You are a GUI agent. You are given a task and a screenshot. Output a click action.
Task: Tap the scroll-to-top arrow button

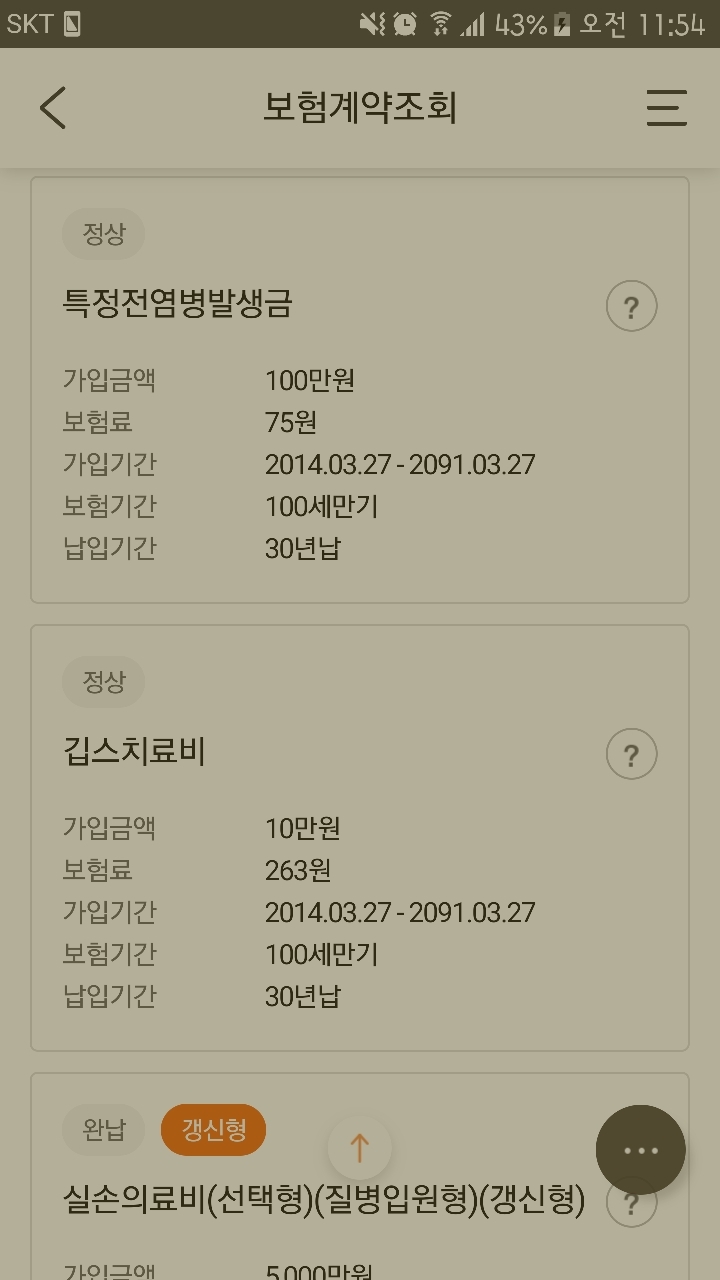point(360,1148)
